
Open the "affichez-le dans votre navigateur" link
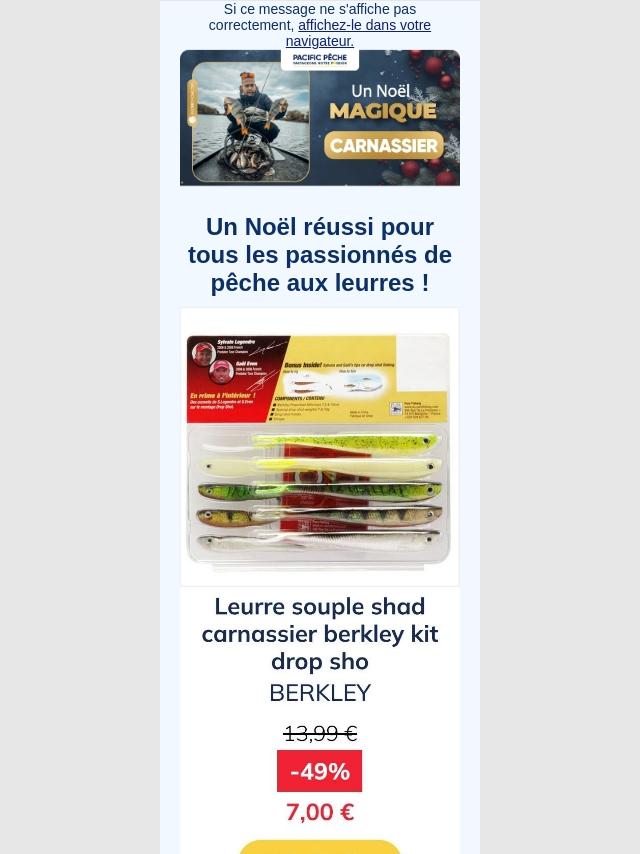click(x=364, y=26)
